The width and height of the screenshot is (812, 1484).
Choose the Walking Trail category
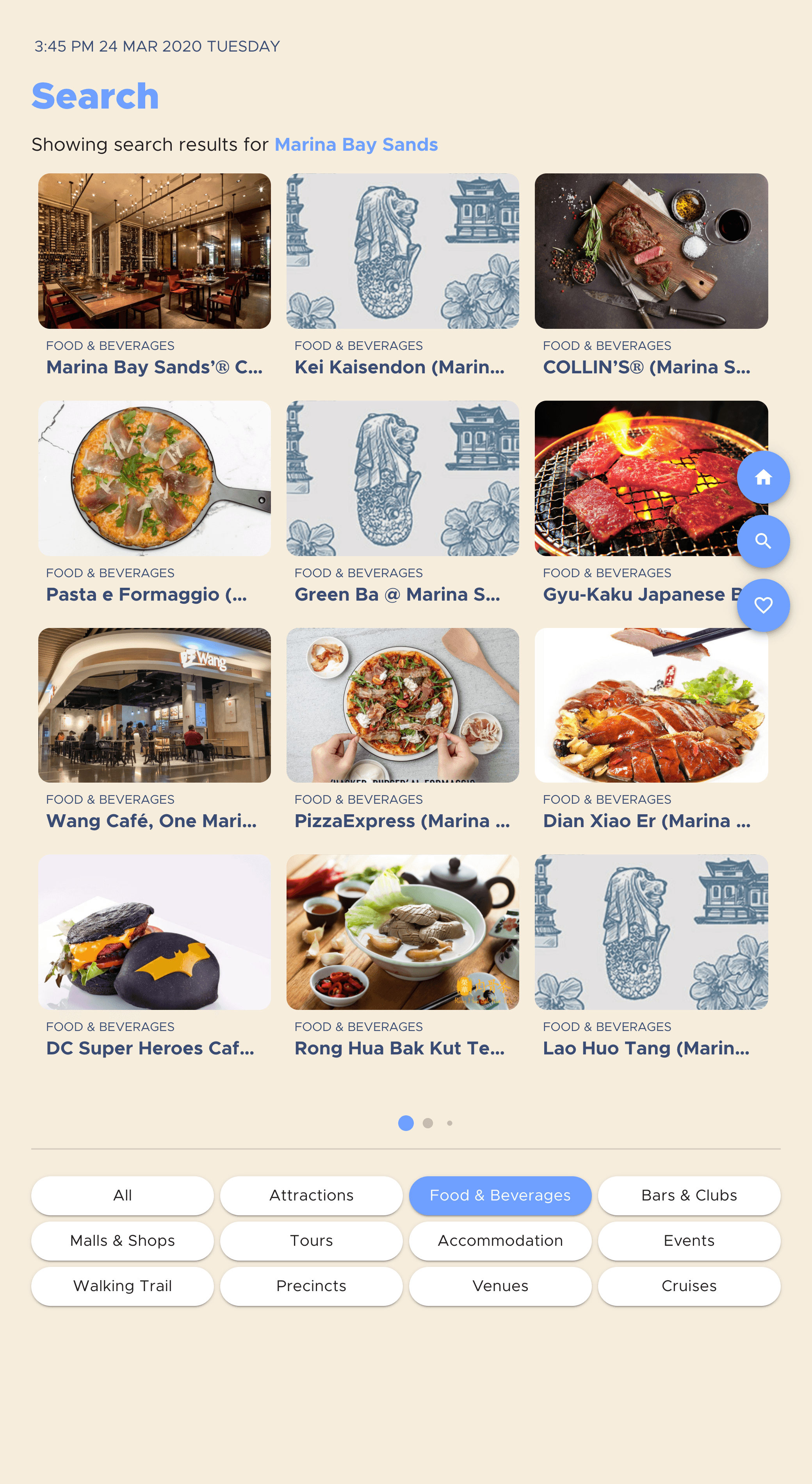coord(122,1286)
